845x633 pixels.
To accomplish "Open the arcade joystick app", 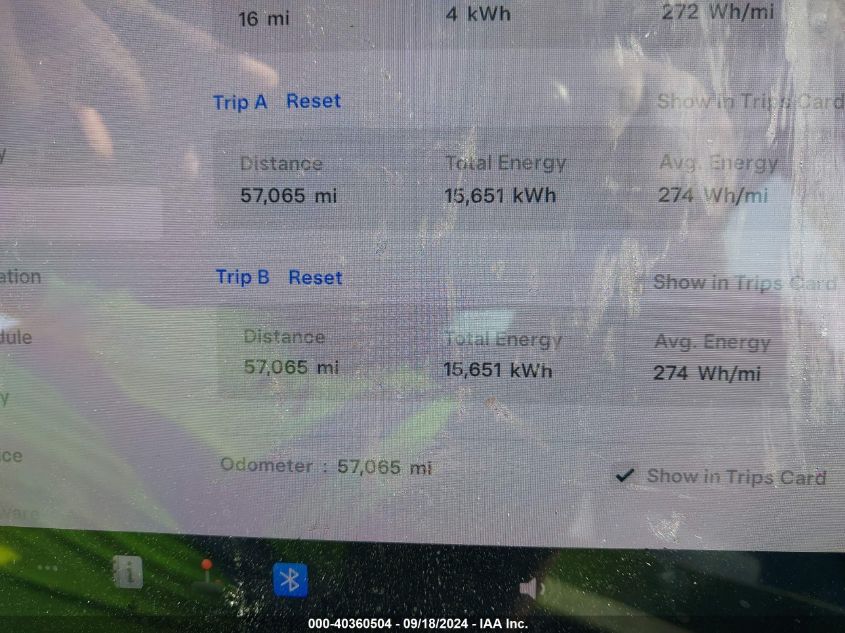I will 207,571.
